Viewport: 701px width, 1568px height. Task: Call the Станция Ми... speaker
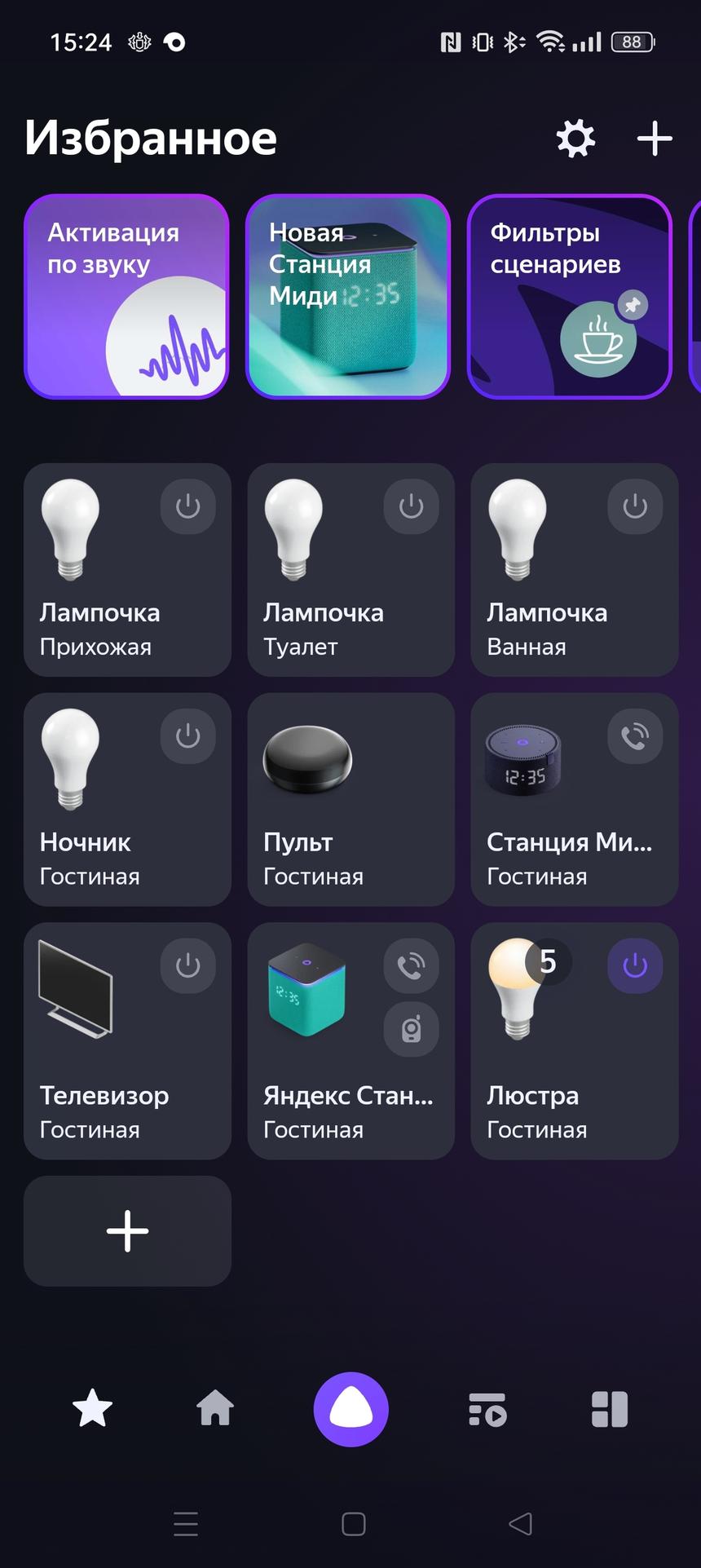(635, 736)
